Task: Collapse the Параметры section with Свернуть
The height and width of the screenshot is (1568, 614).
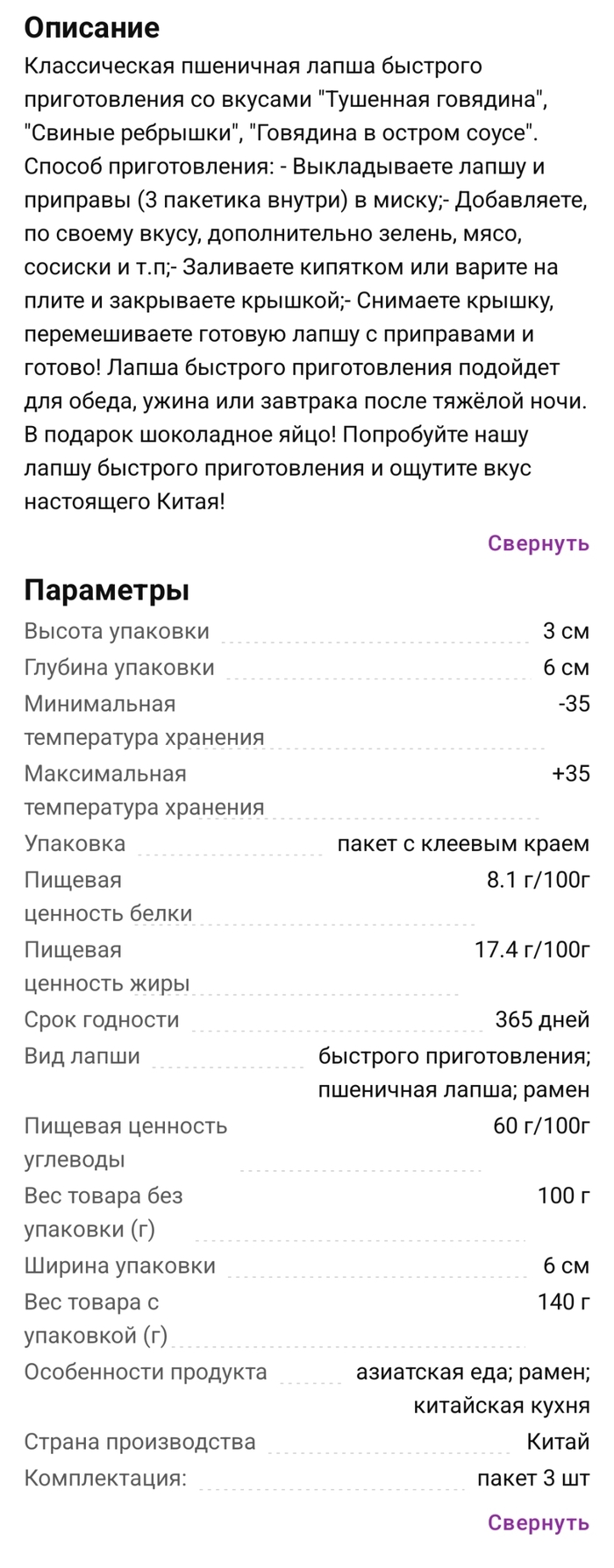Action: pyautogui.click(x=538, y=1522)
